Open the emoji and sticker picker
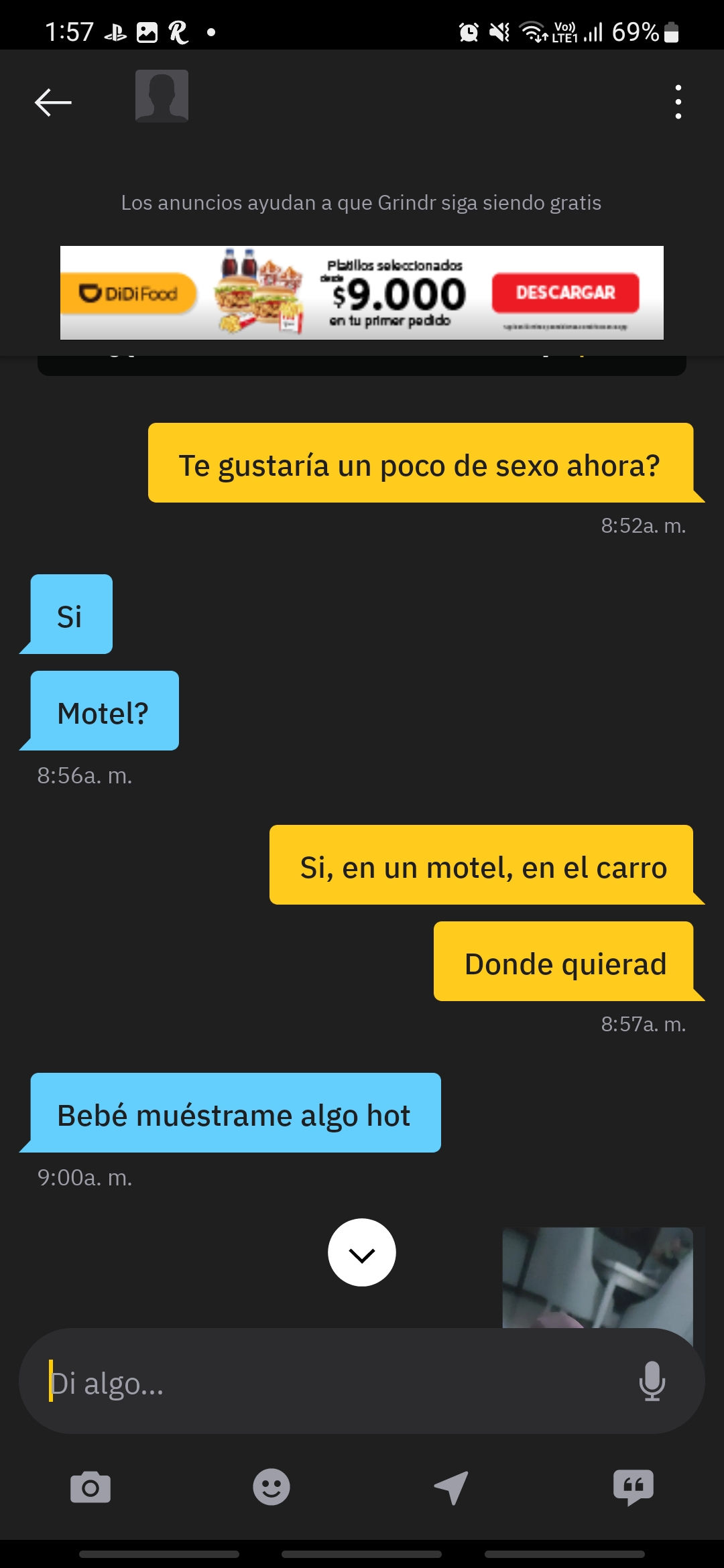724x1568 pixels. point(271,1488)
